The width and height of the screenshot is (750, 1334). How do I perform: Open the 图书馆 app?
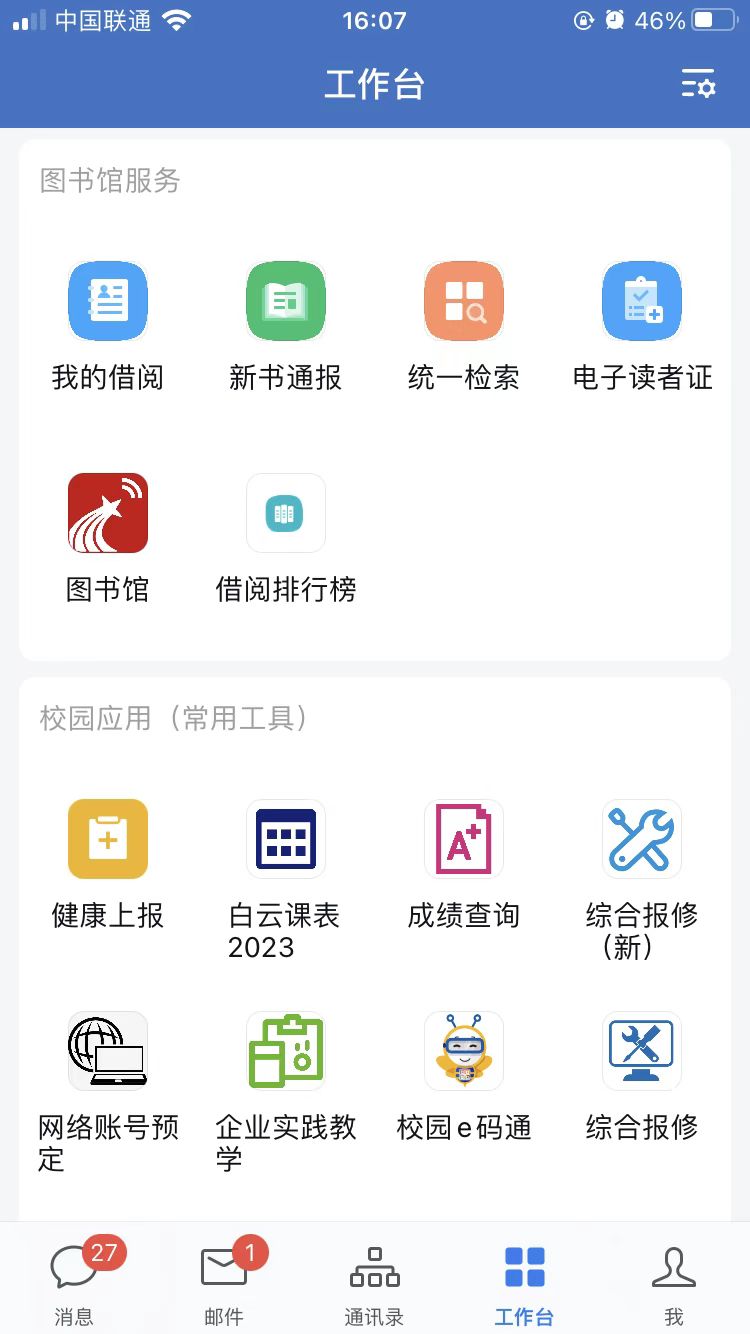pyautogui.click(x=108, y=514)
